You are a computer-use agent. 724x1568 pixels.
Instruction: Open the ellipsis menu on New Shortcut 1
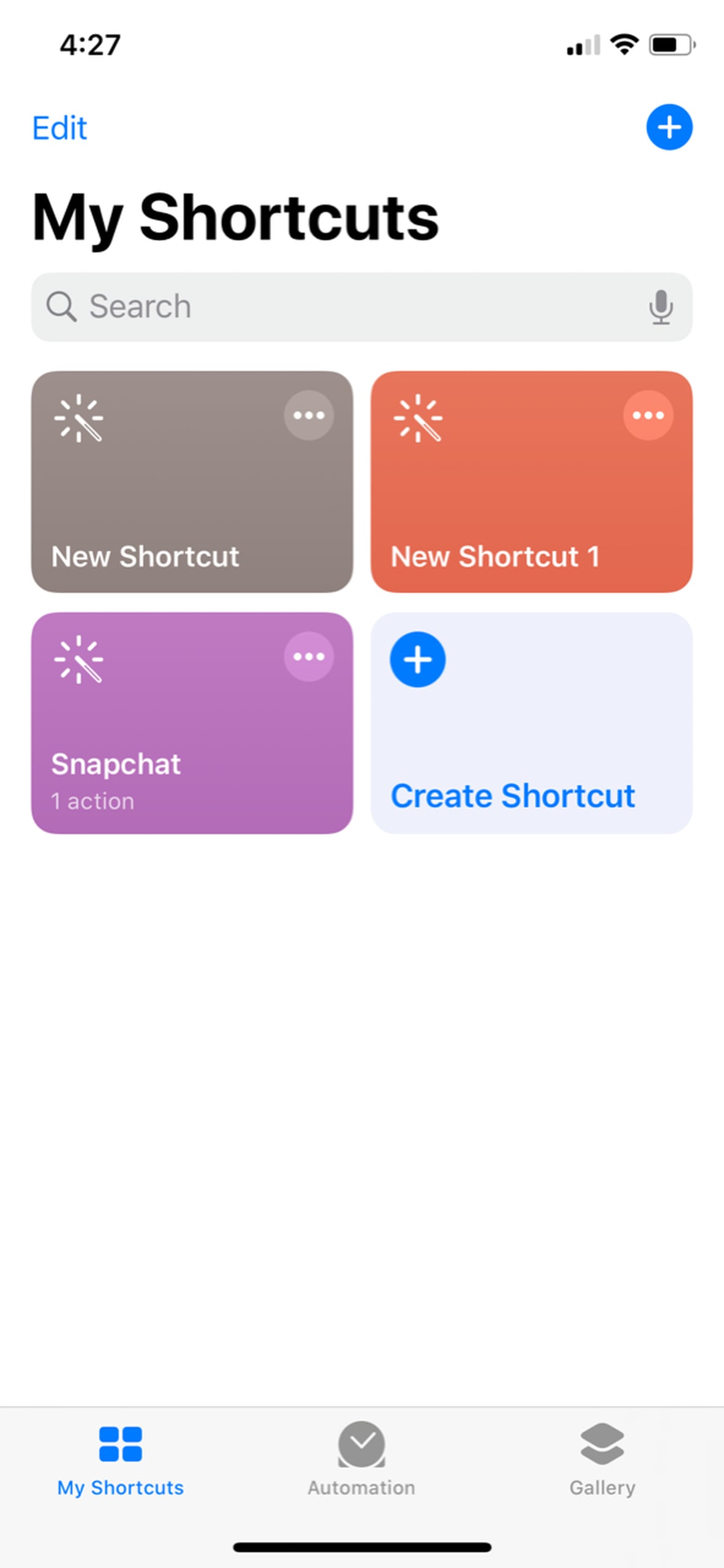pos(649,415)
